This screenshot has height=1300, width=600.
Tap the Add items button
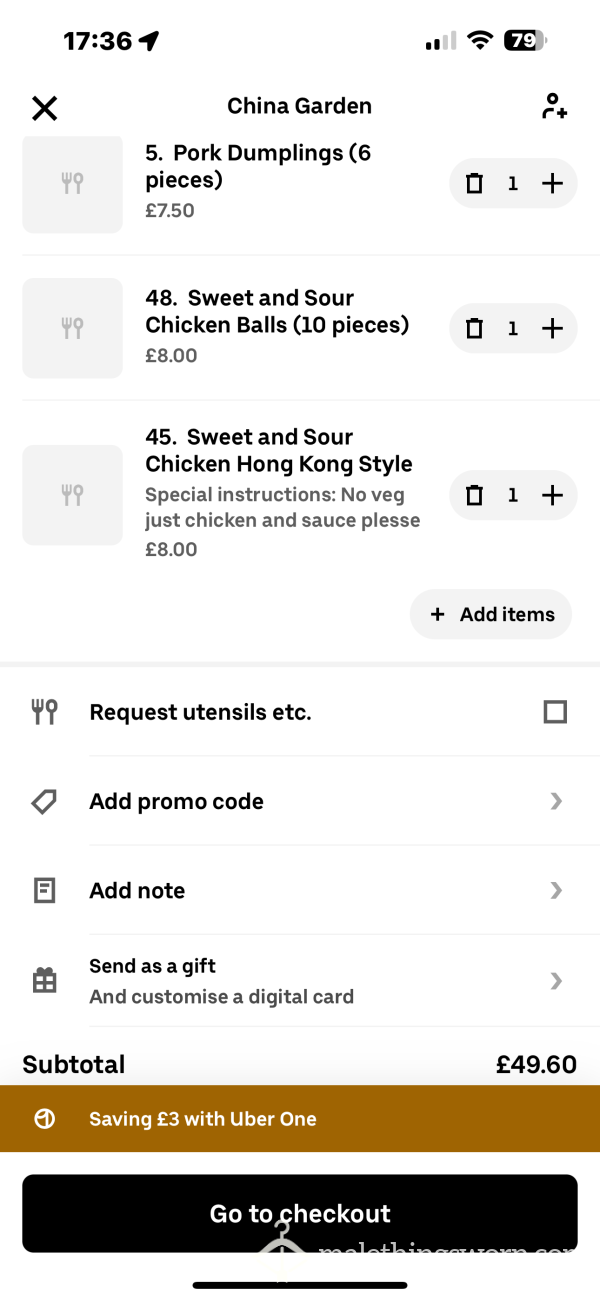[x=491, y=614]
